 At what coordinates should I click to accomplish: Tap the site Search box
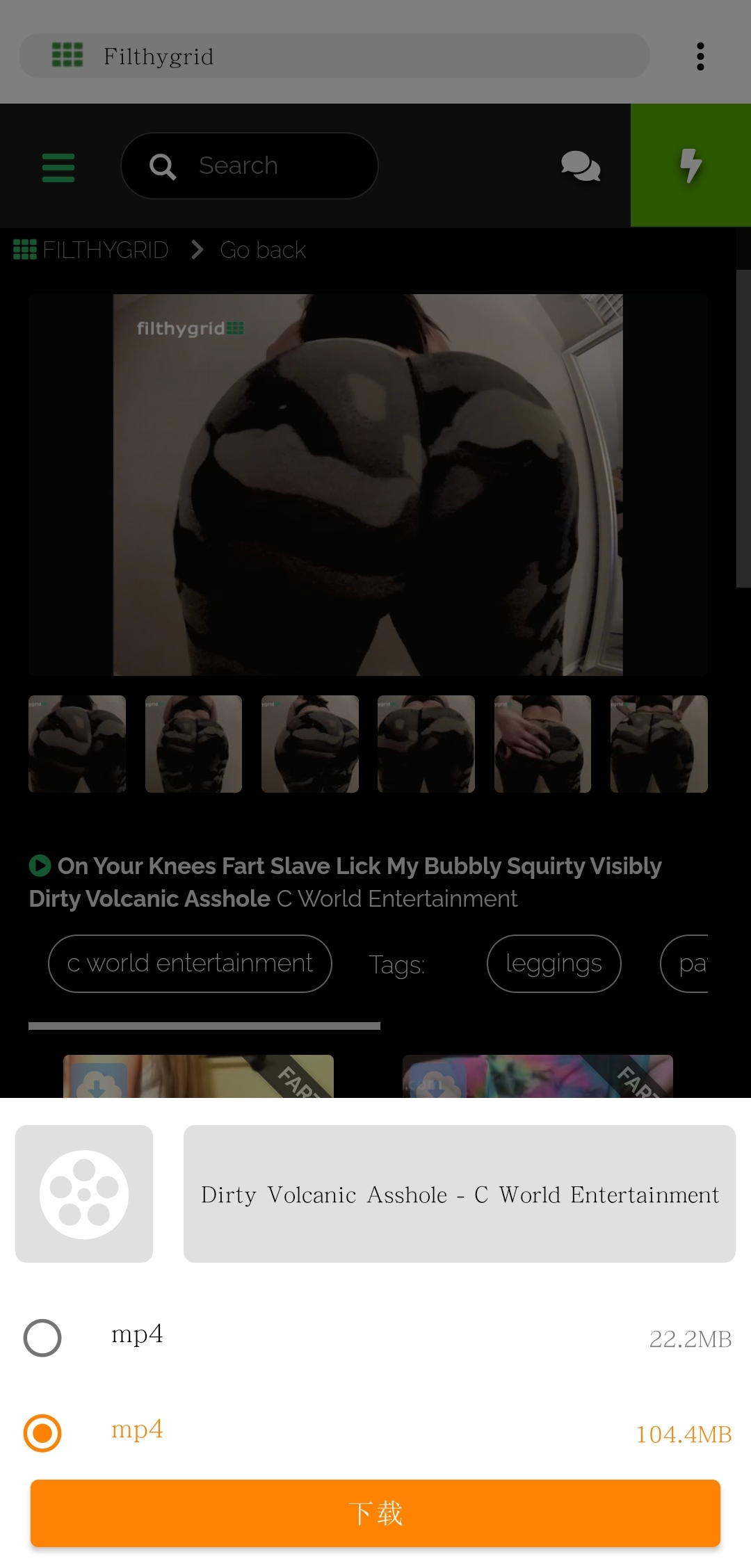tap(250, 166)
